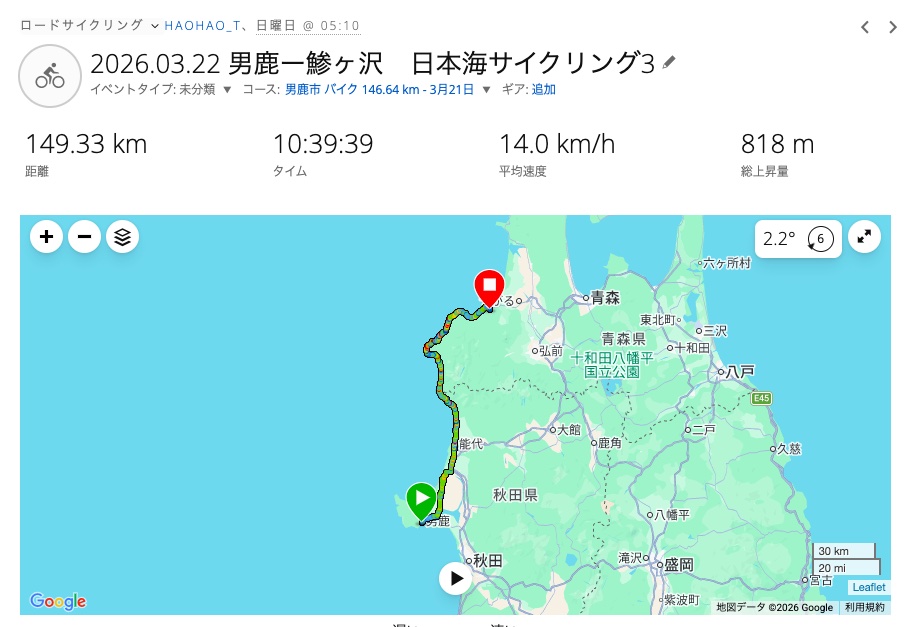Go to the next activity
This screenshot has width=911, height=627.
893,27
